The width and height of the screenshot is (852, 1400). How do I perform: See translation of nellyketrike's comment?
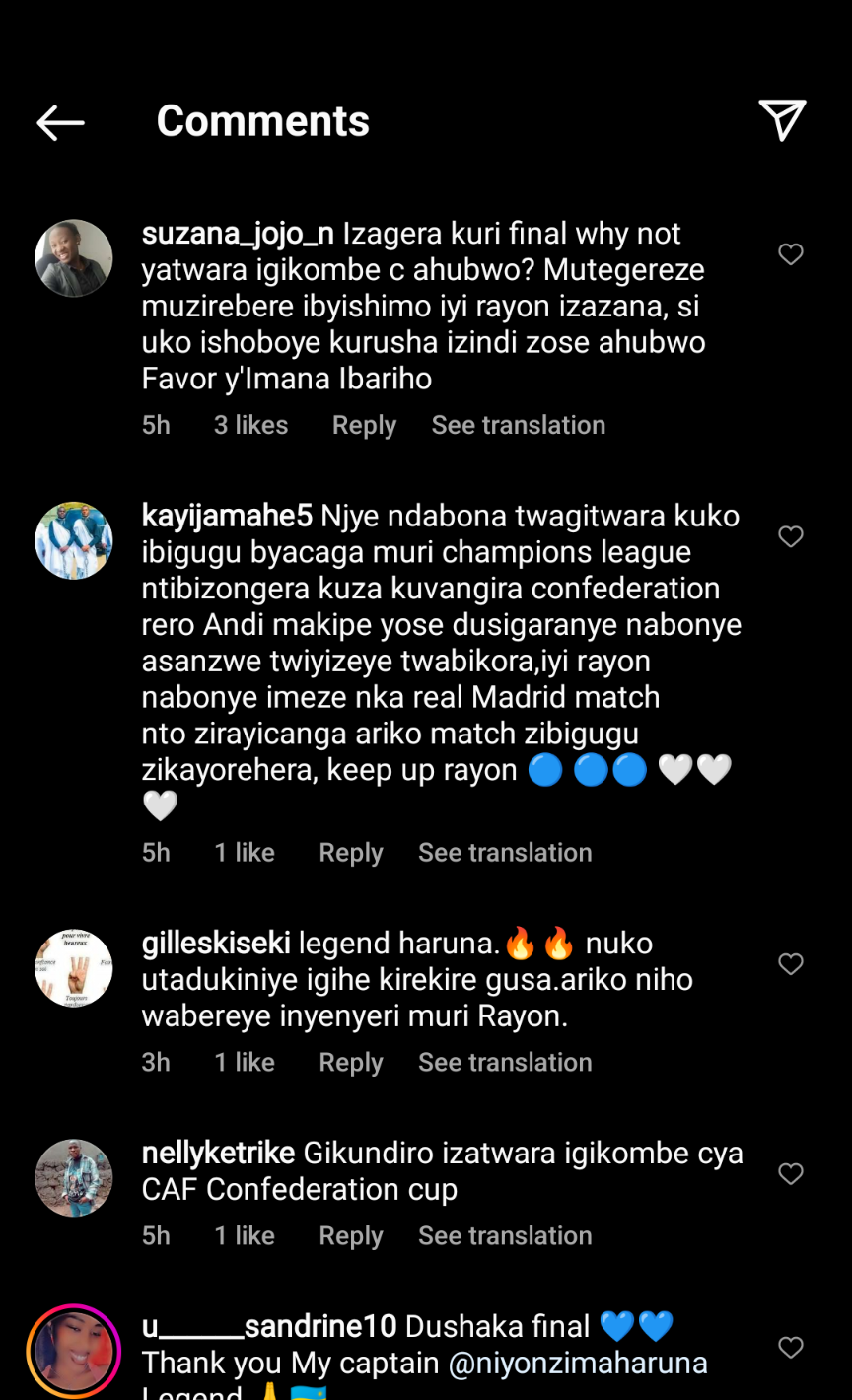pyautogui.click(x=505, y=1236)
